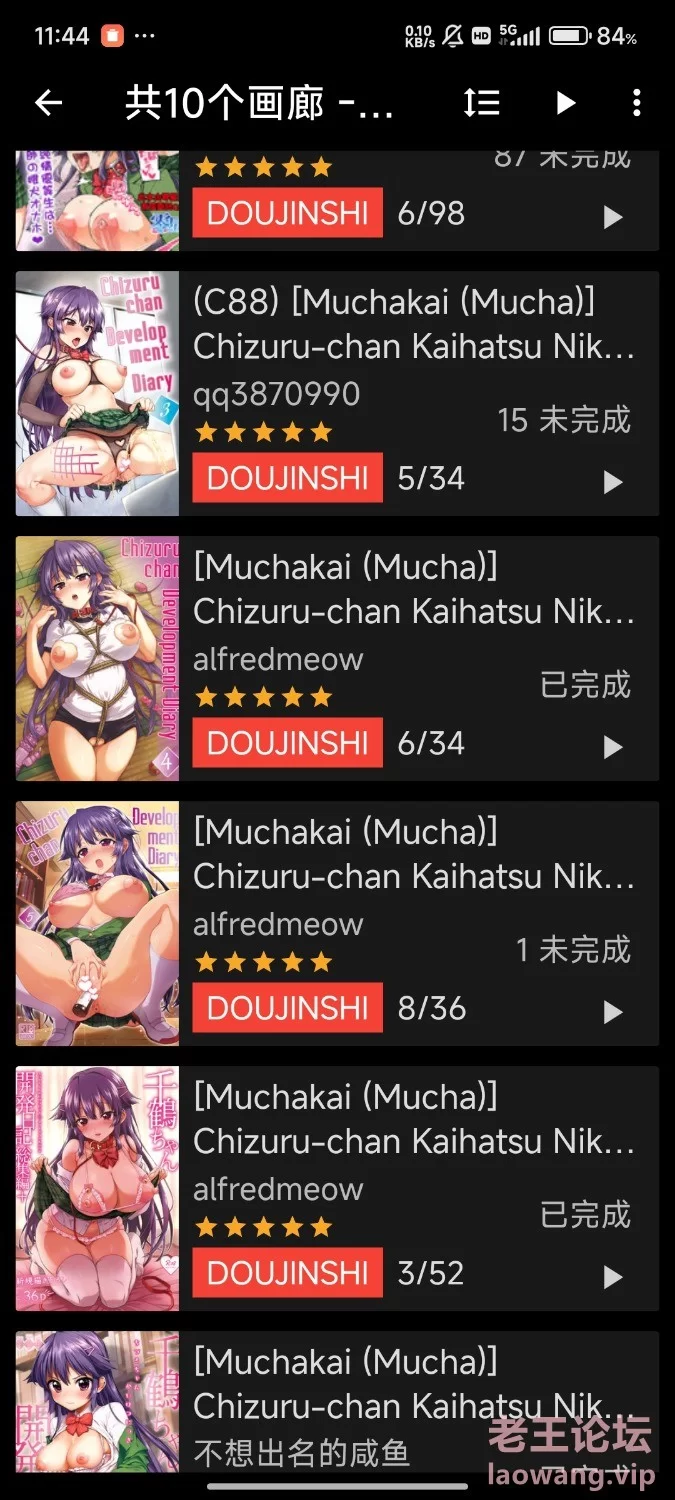This screenshot has height=1500, width=675.
Task: Open the gallery with progress 8/36
Action: (337, 923)
